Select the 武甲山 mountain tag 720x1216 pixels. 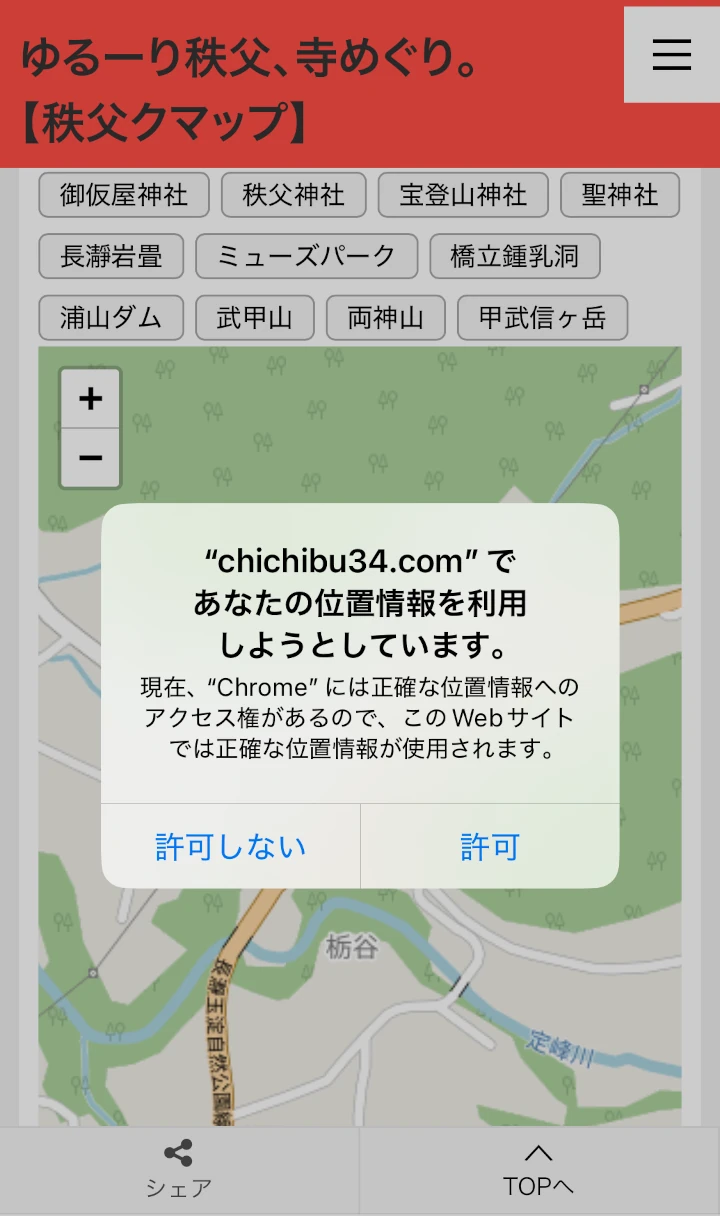(254, 317)
